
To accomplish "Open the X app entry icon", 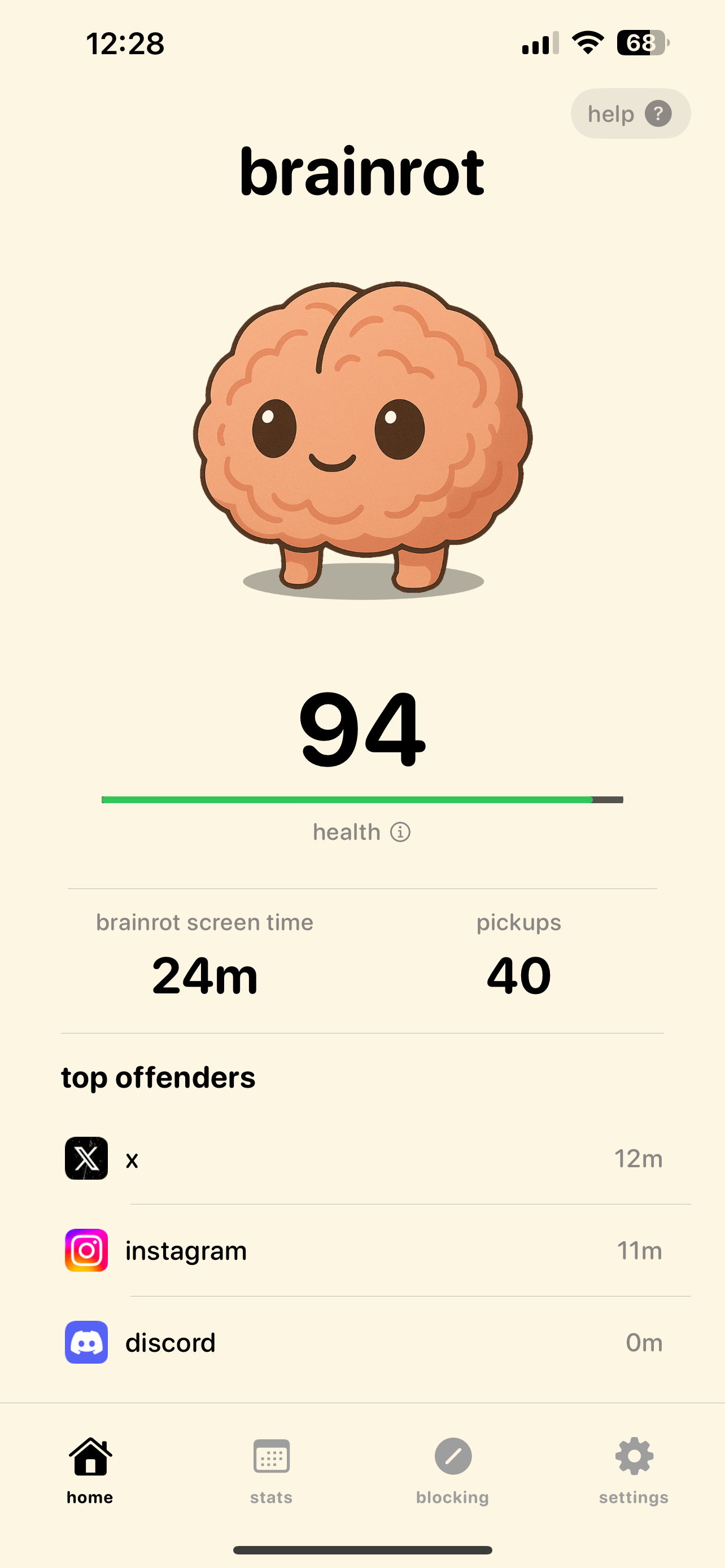I will click(x=86, y=1158).
